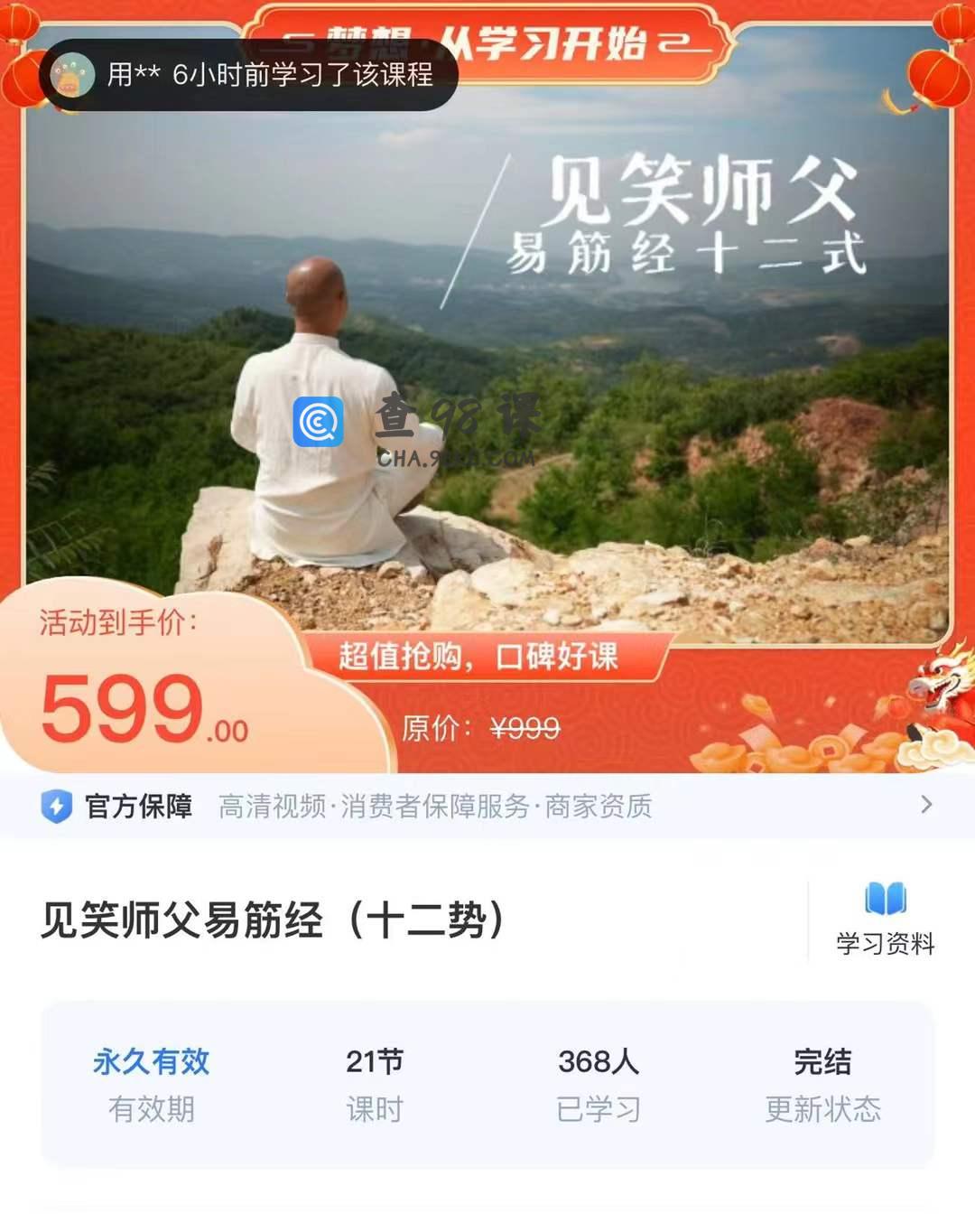Open the 官方保障 guarantee details row
This screenshot has width=975, height=1232.
click(x=487, y=806)
